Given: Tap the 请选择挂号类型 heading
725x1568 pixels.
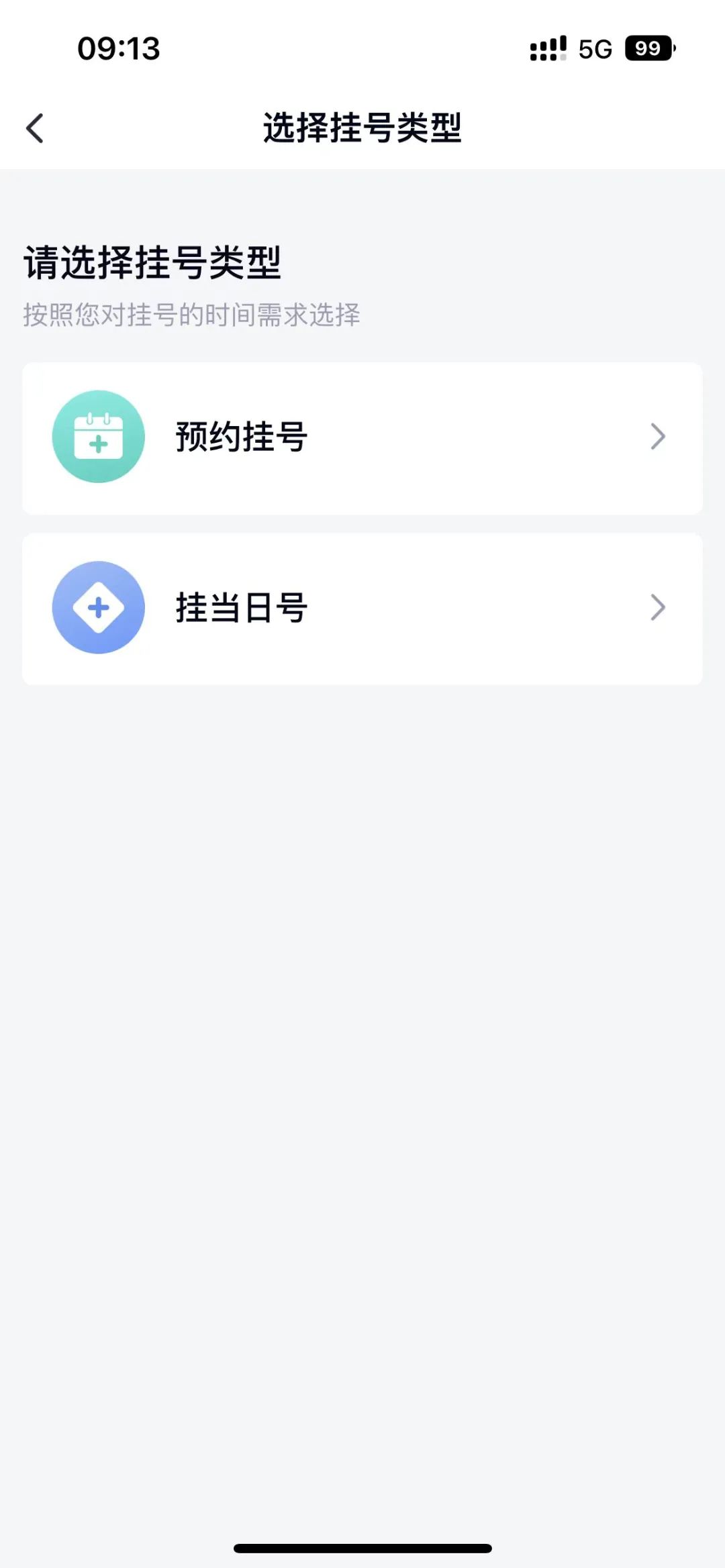Looking at the screenshot, I should pos(152,262).
